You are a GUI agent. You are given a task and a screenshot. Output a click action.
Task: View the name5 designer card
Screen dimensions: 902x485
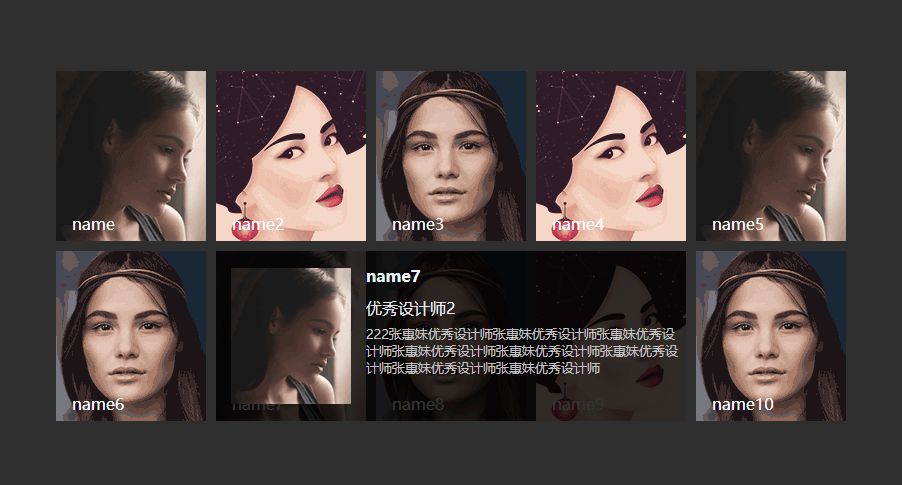click(771, 155)
